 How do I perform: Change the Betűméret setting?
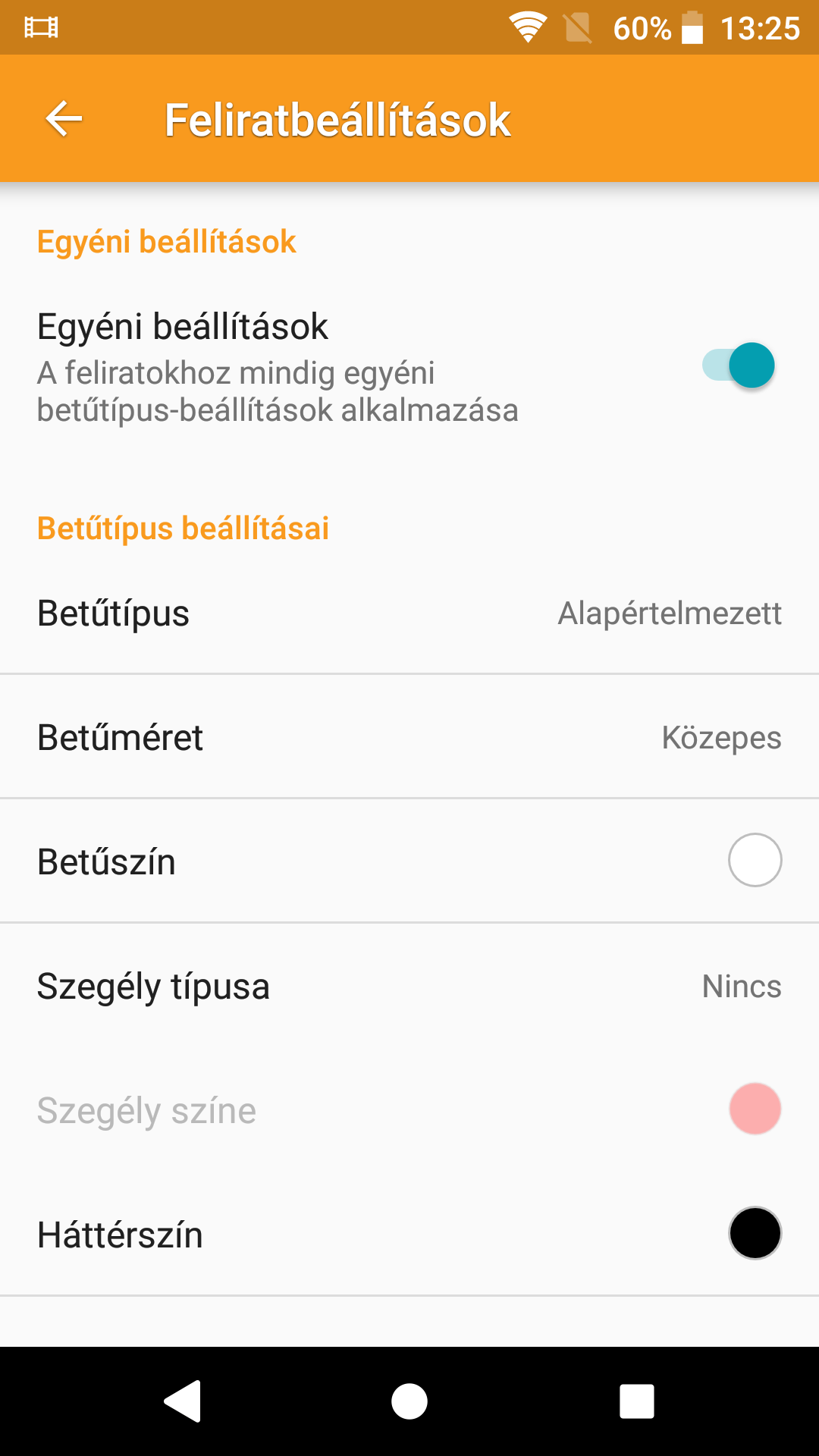point(409,737)
